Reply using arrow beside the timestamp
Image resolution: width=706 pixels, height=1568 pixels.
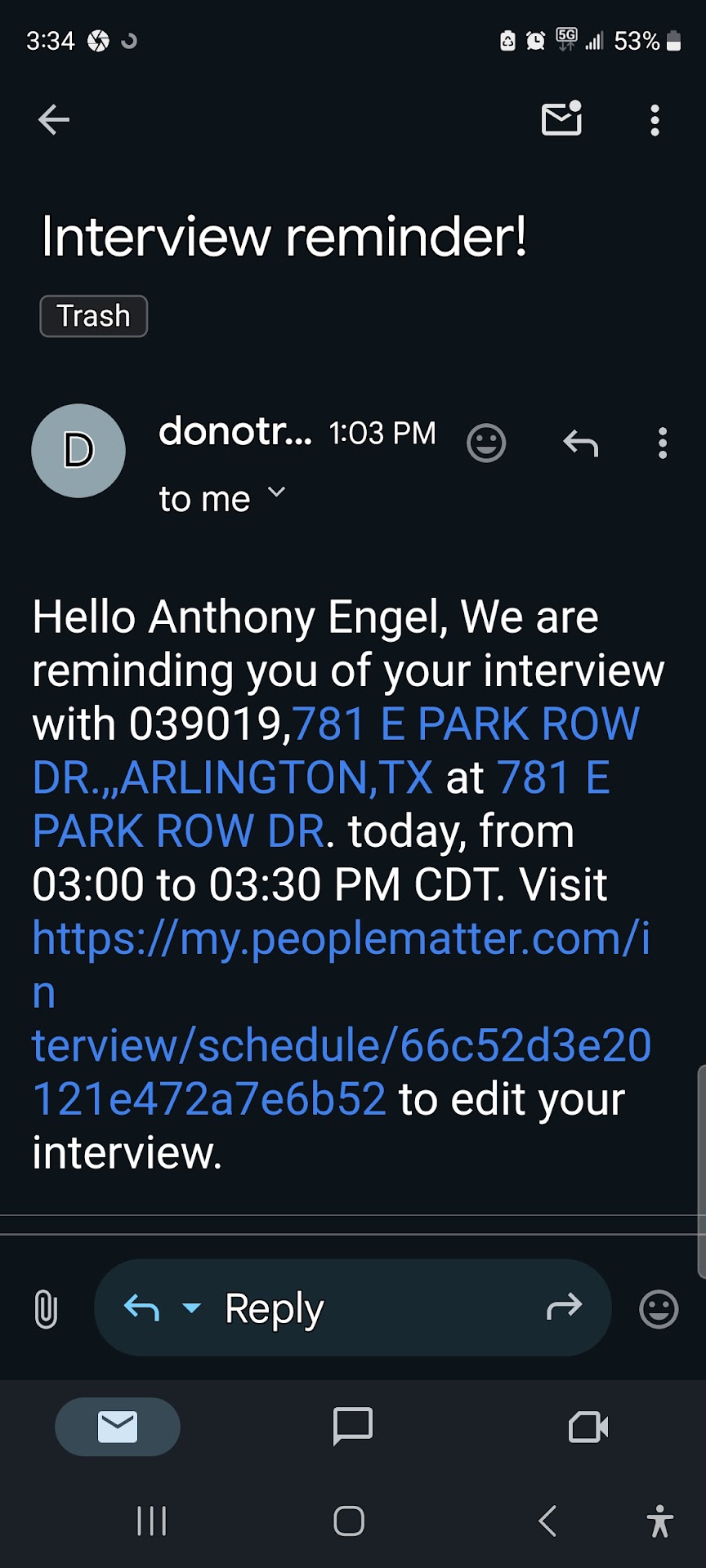581,443
